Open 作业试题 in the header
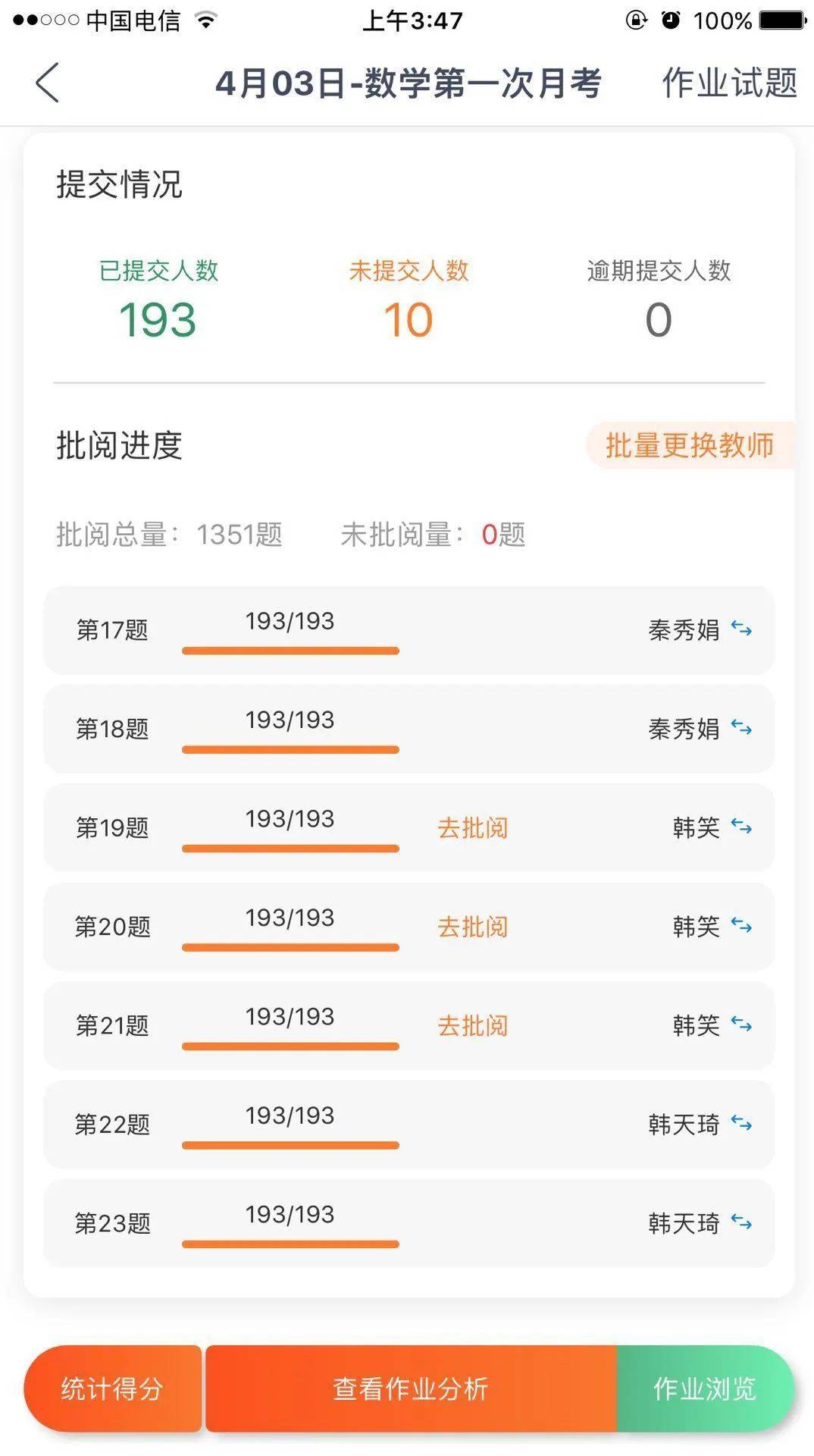Screen dimensions: 814x1456 pos(730,83)
